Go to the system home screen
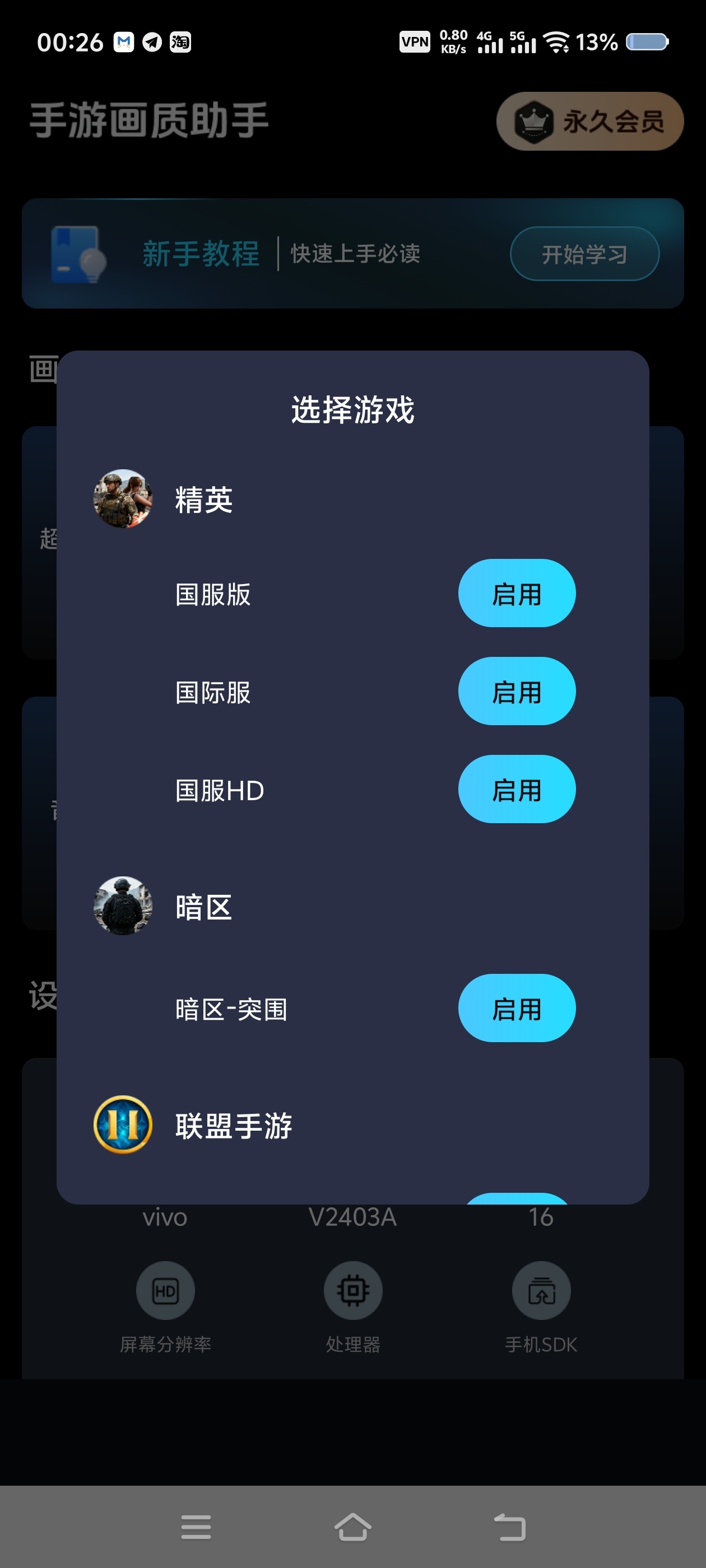 click(x=352, y=1527)
